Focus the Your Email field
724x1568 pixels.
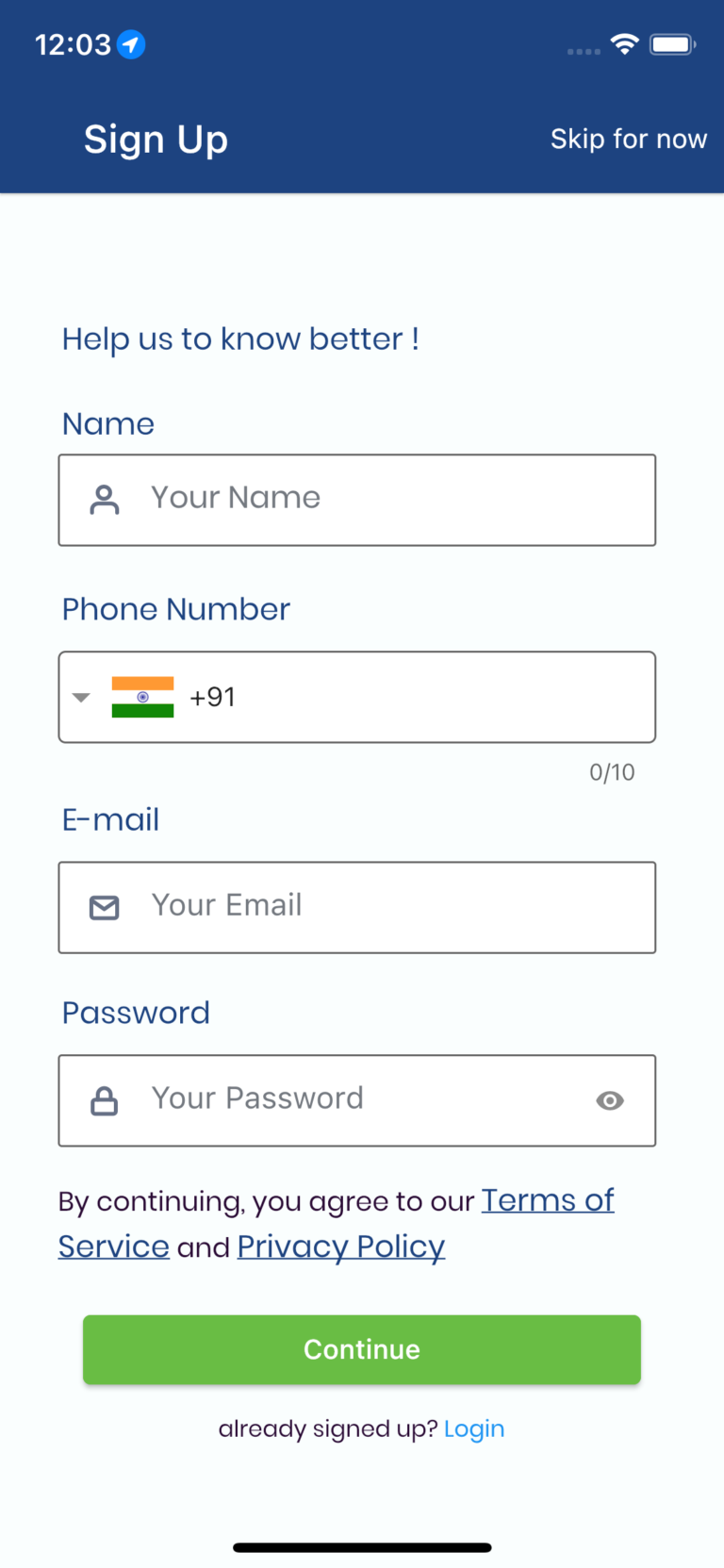pyautogui.click(x=357, y=907)
